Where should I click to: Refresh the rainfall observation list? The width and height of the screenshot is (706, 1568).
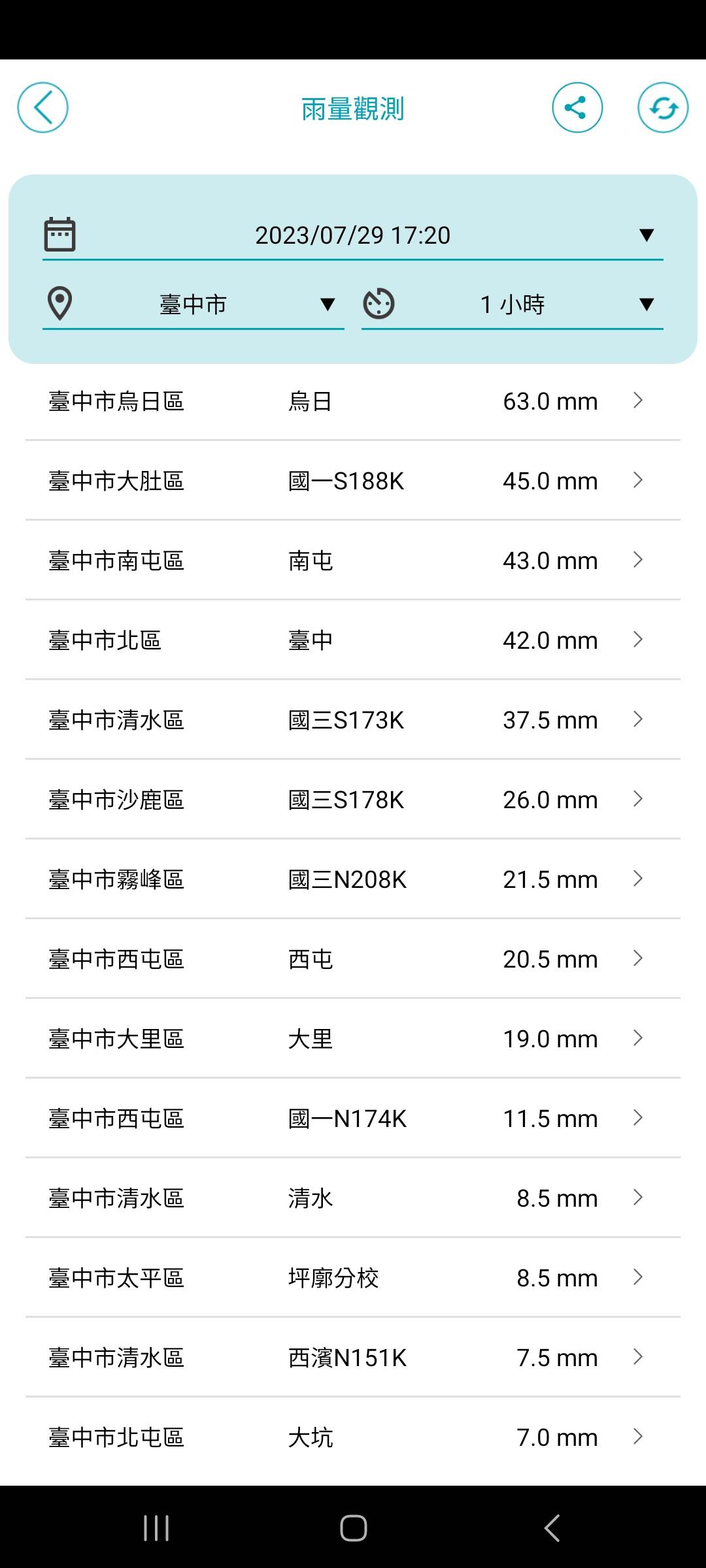[x=663, y=108]
